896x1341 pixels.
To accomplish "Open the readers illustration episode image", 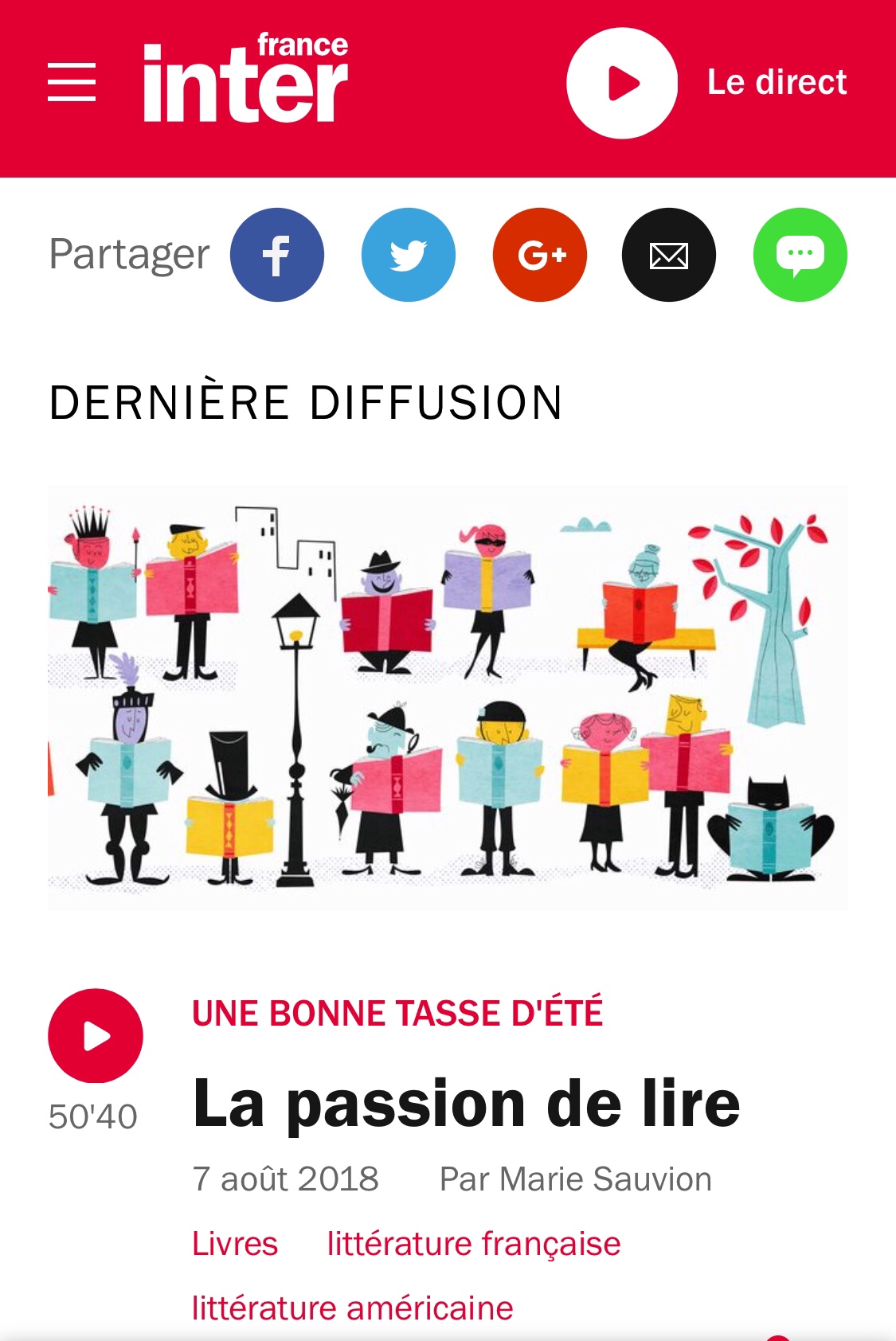I will [448, 698].
